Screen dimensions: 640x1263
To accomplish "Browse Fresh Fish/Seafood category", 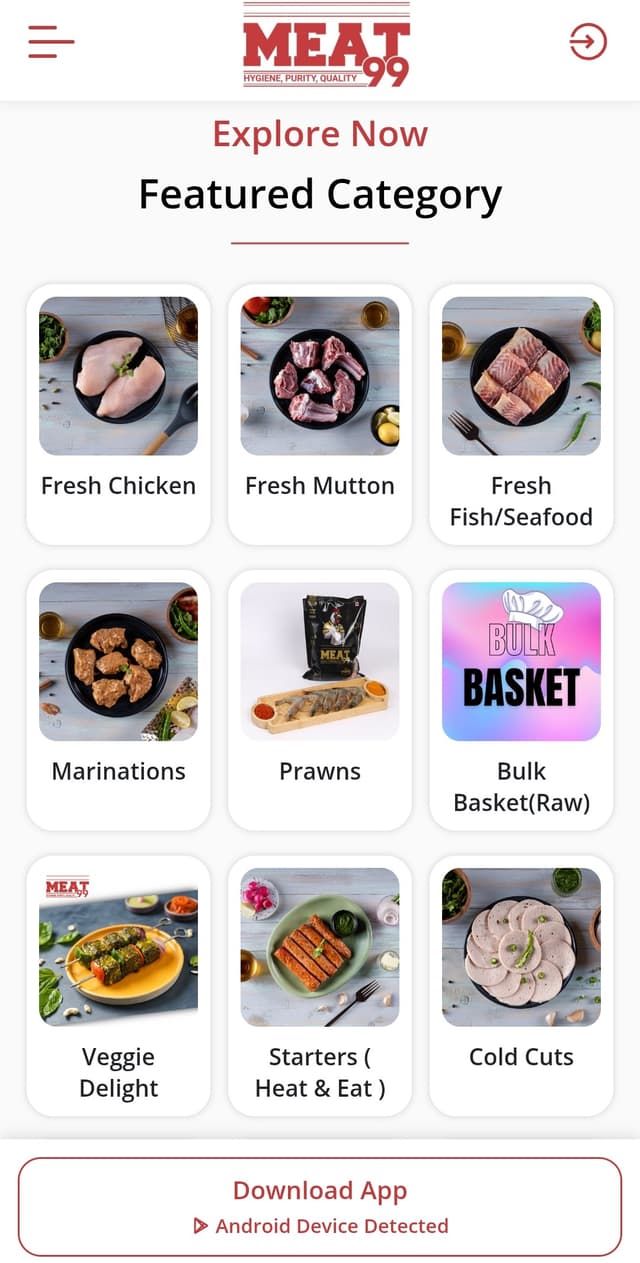I will pos(521,414).
